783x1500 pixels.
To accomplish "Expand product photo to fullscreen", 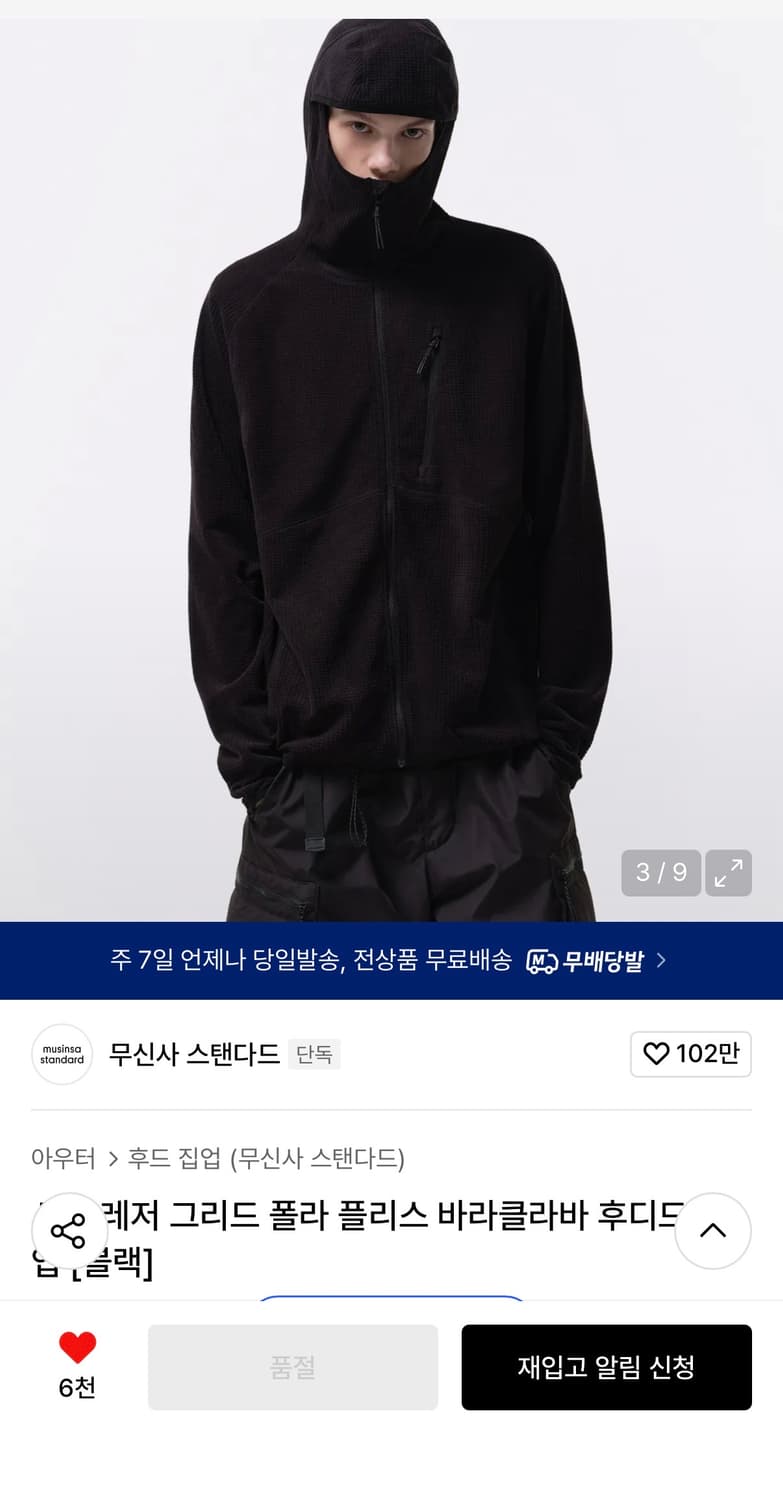I will tap(728, 872).
